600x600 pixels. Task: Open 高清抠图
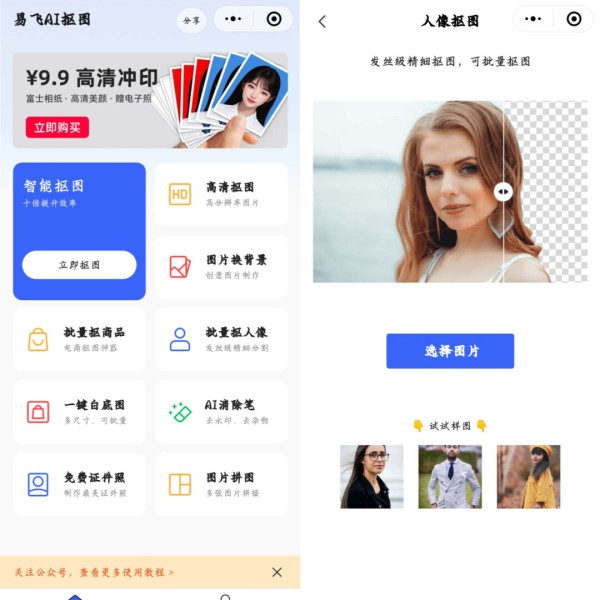[x=221, y=194]
